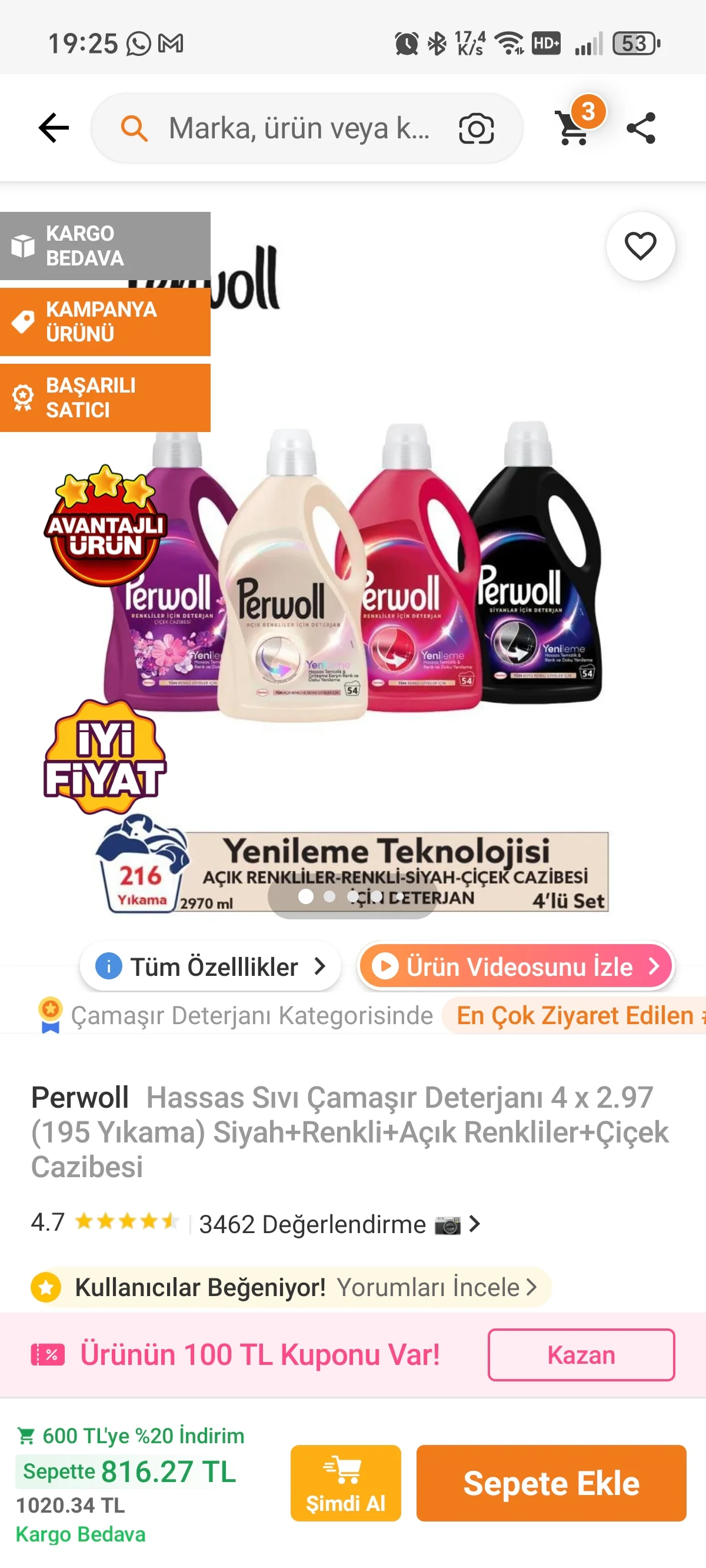
Task: Watch the product video via Ürün Videosunu İzle
Action: [x=515, y=966]
